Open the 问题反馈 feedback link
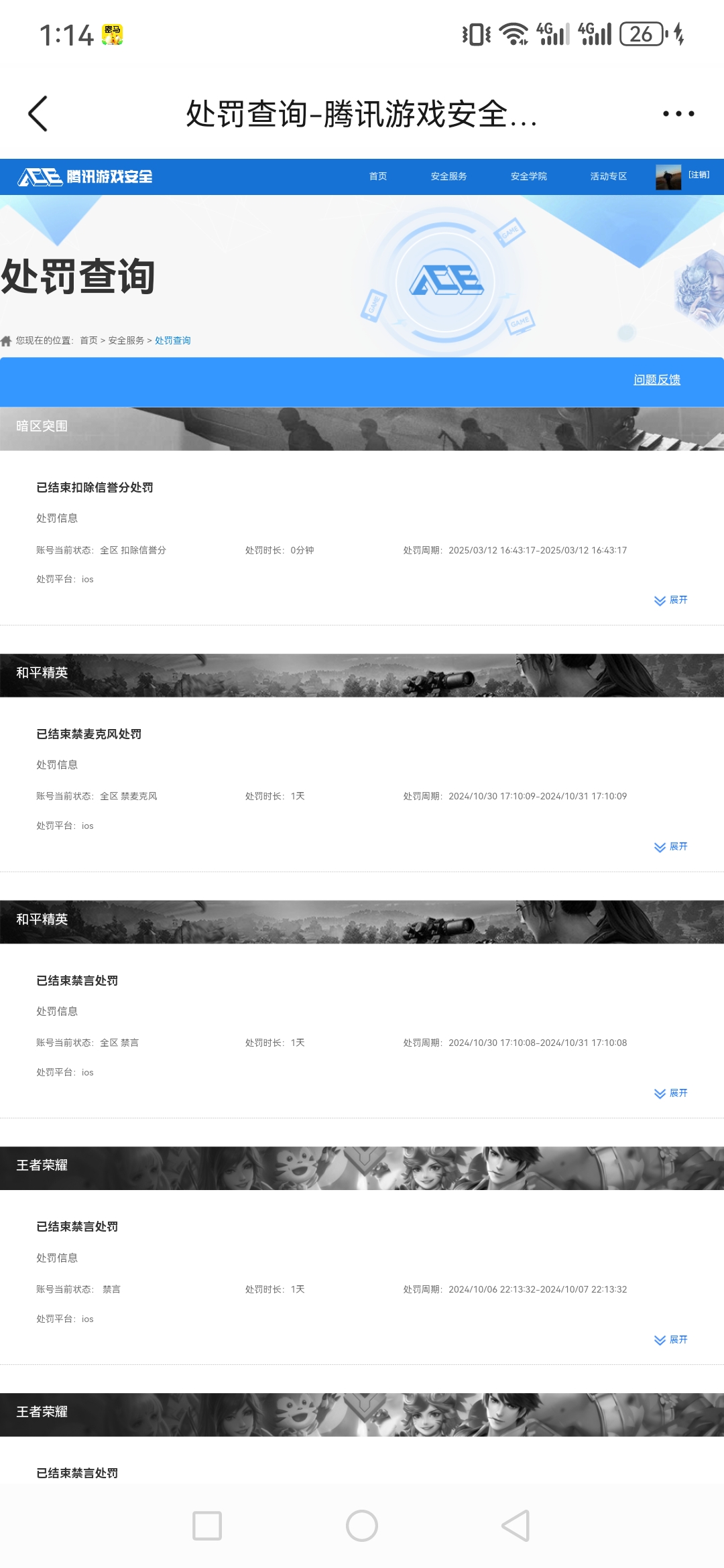This screenshot has height=1568, width=724. point(658,379)
